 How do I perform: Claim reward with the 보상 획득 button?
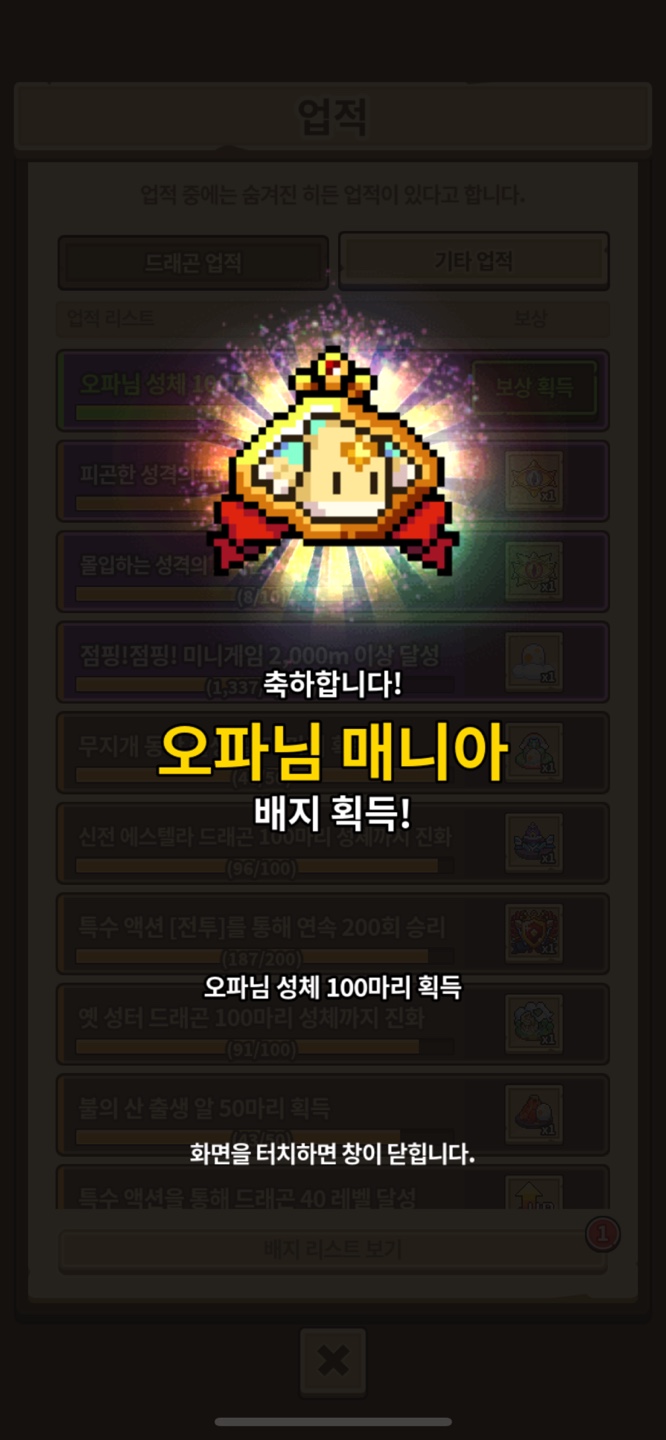click(534, 388)
